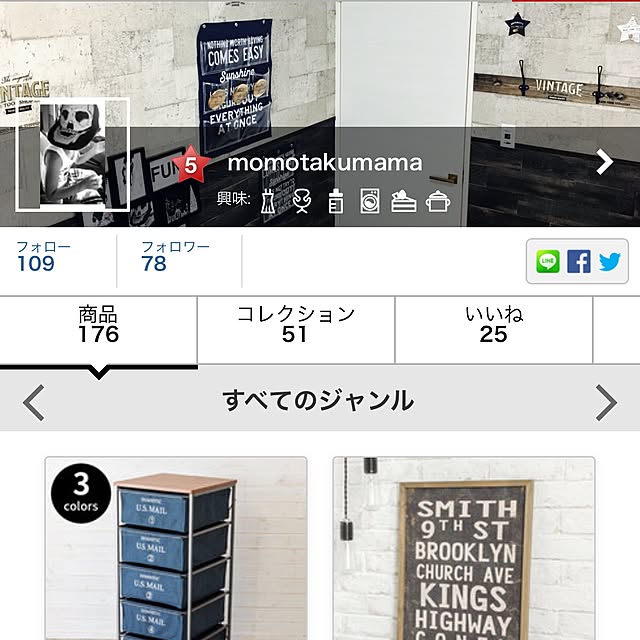
Task: Go to the previous genre
Action: click(34, 402)
